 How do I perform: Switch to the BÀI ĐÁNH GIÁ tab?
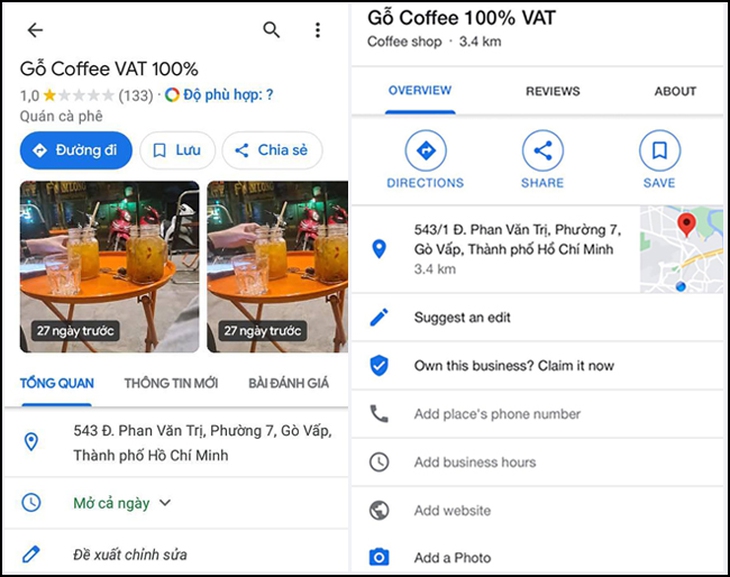click(x=288, y=383)
